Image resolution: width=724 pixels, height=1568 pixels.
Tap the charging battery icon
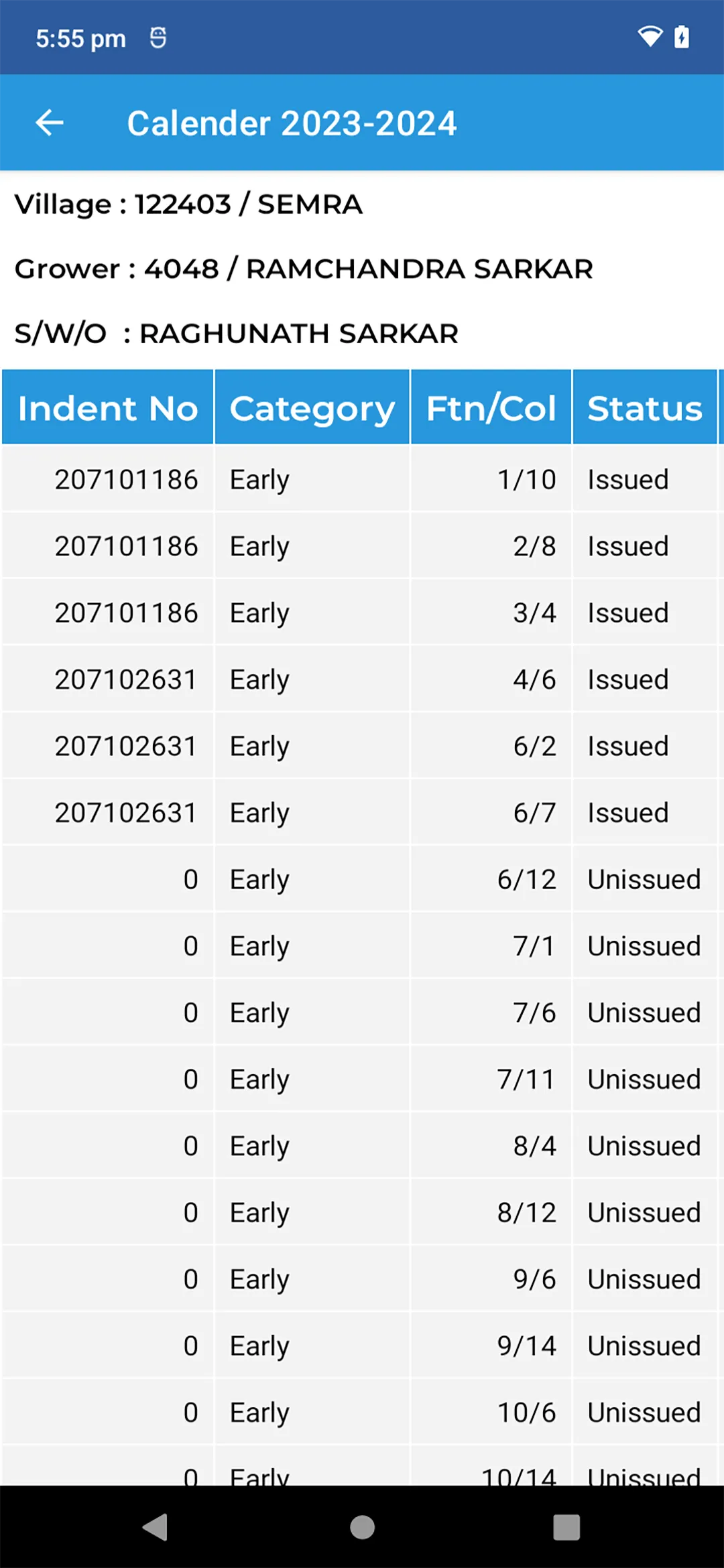pyautogui.click(x=681, y=37)
